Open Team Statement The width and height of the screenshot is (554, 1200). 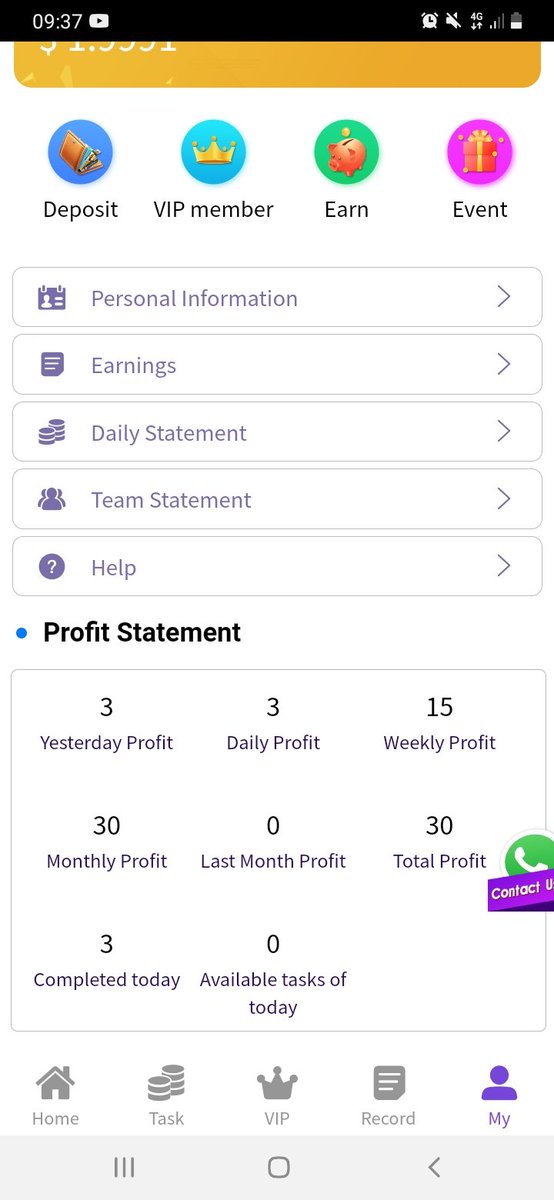click(x=277, y=499)
